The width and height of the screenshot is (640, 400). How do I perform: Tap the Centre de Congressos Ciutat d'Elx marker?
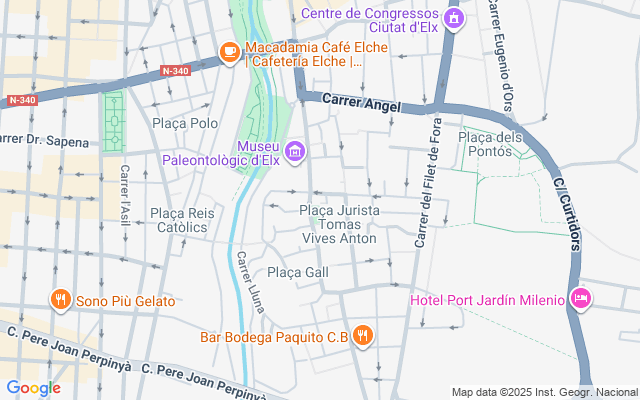(455, 17)
